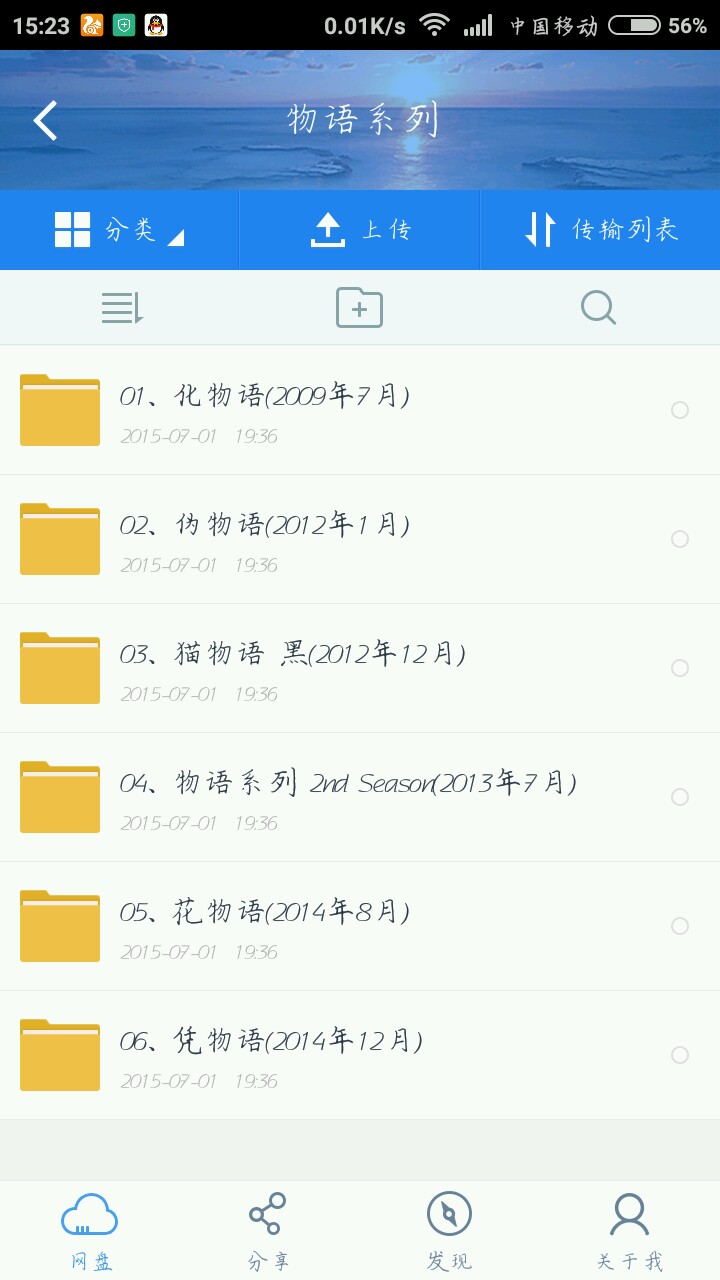Open the search magnifier

click(598, 308)
